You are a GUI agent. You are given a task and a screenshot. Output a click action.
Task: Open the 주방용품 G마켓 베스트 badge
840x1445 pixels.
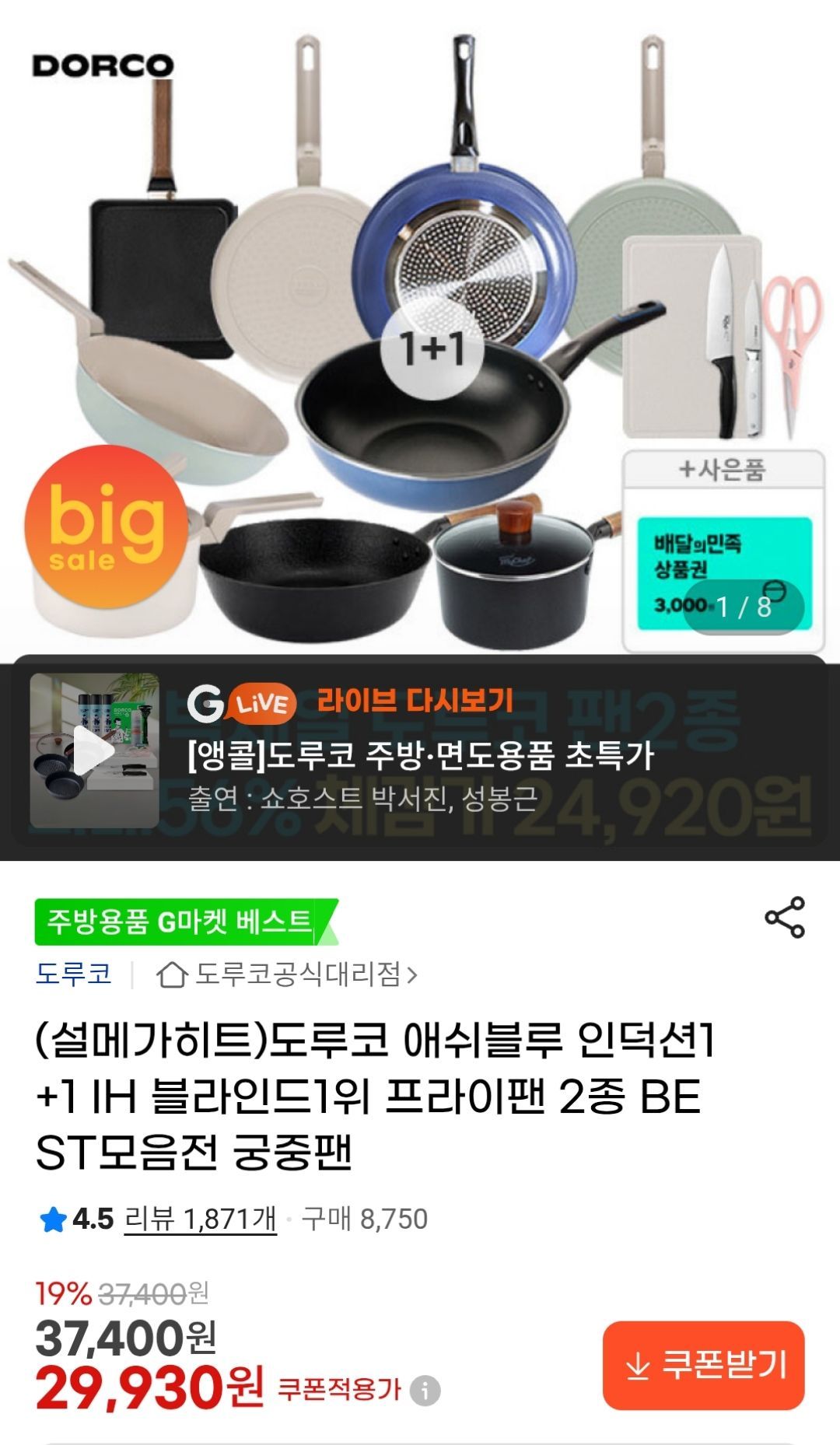click(183, 922)
